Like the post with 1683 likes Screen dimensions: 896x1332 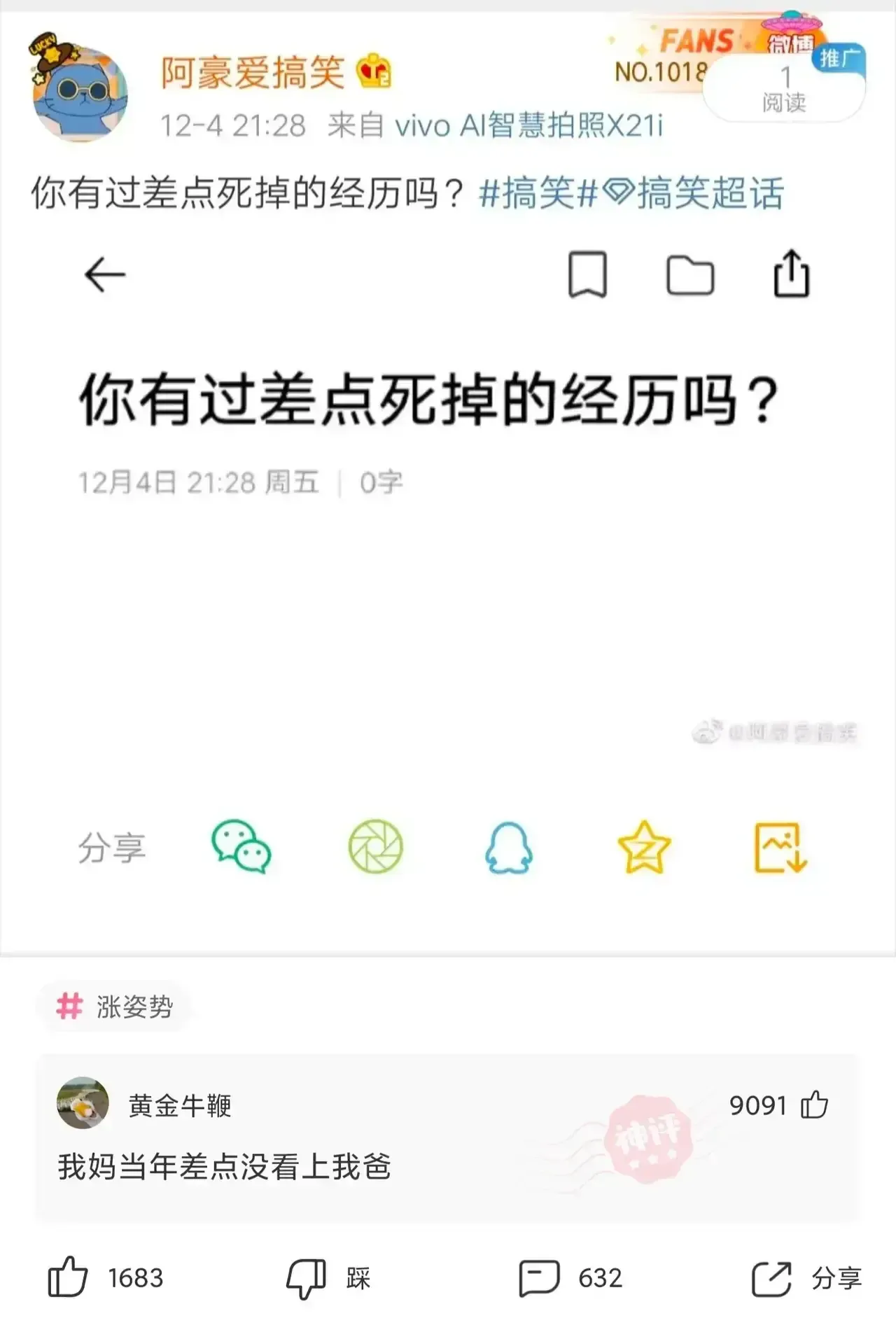[69, 1277]
